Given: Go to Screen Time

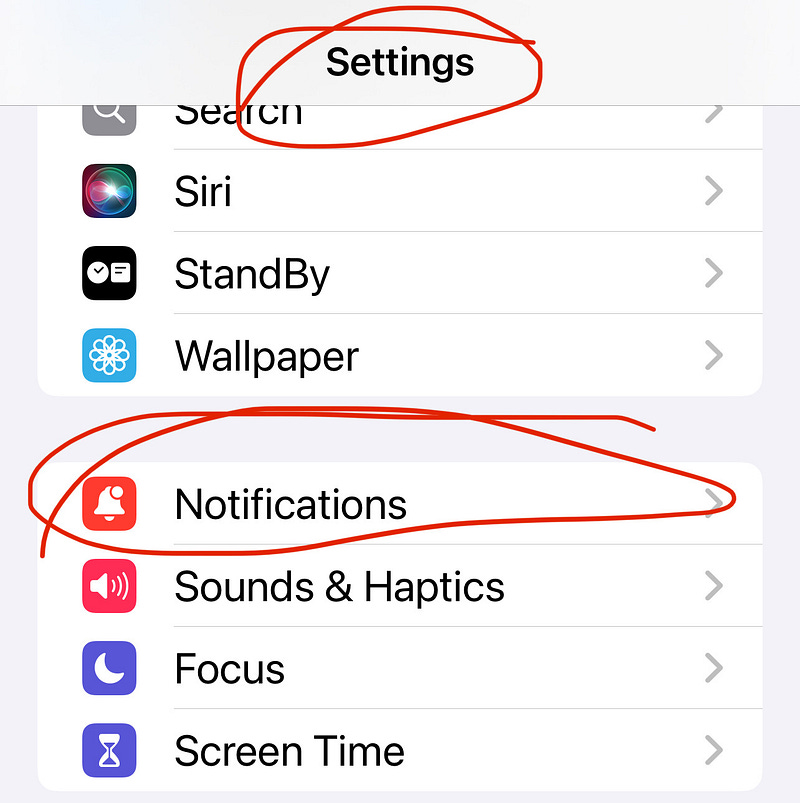Looking at the screenshot, I should tap(400, 750).
